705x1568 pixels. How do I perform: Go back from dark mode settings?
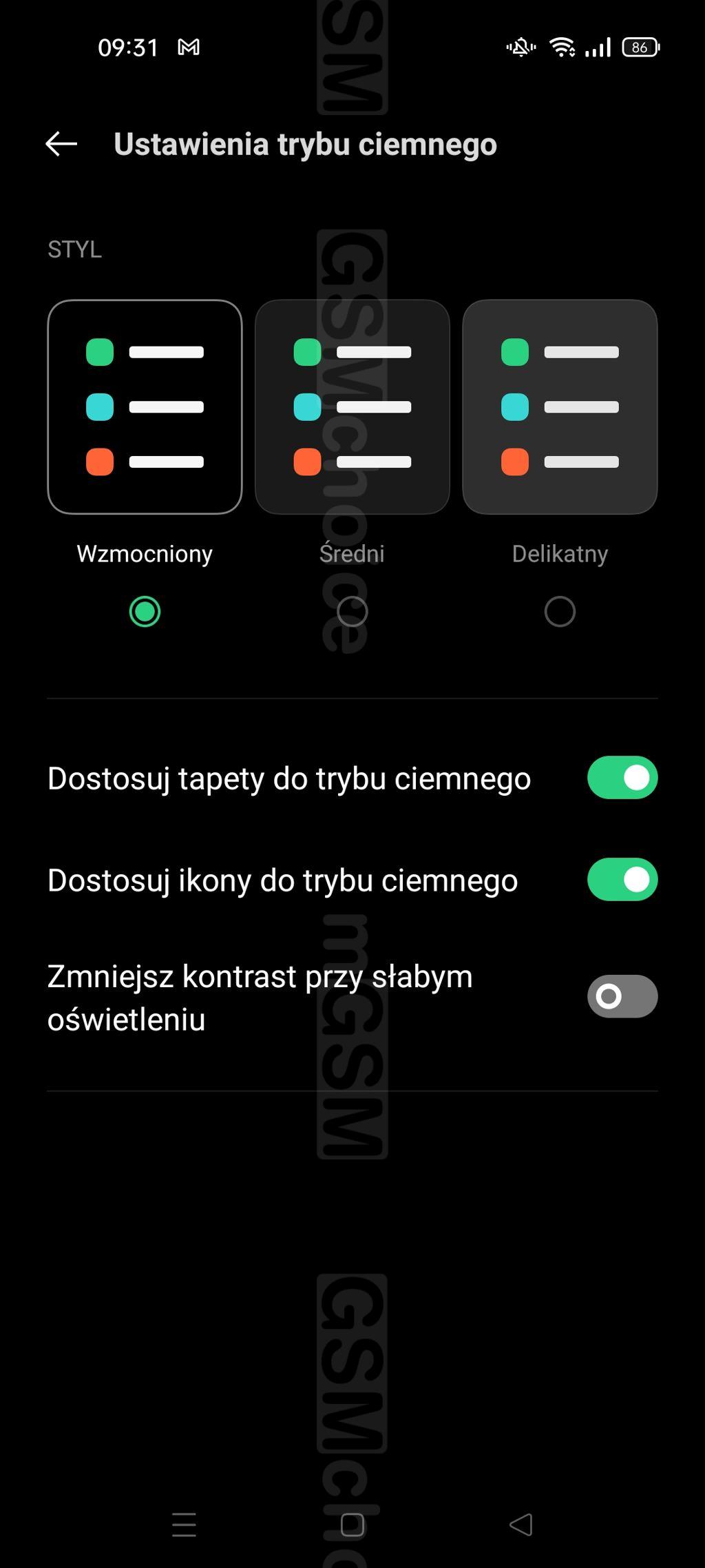(x=61, y=144)
